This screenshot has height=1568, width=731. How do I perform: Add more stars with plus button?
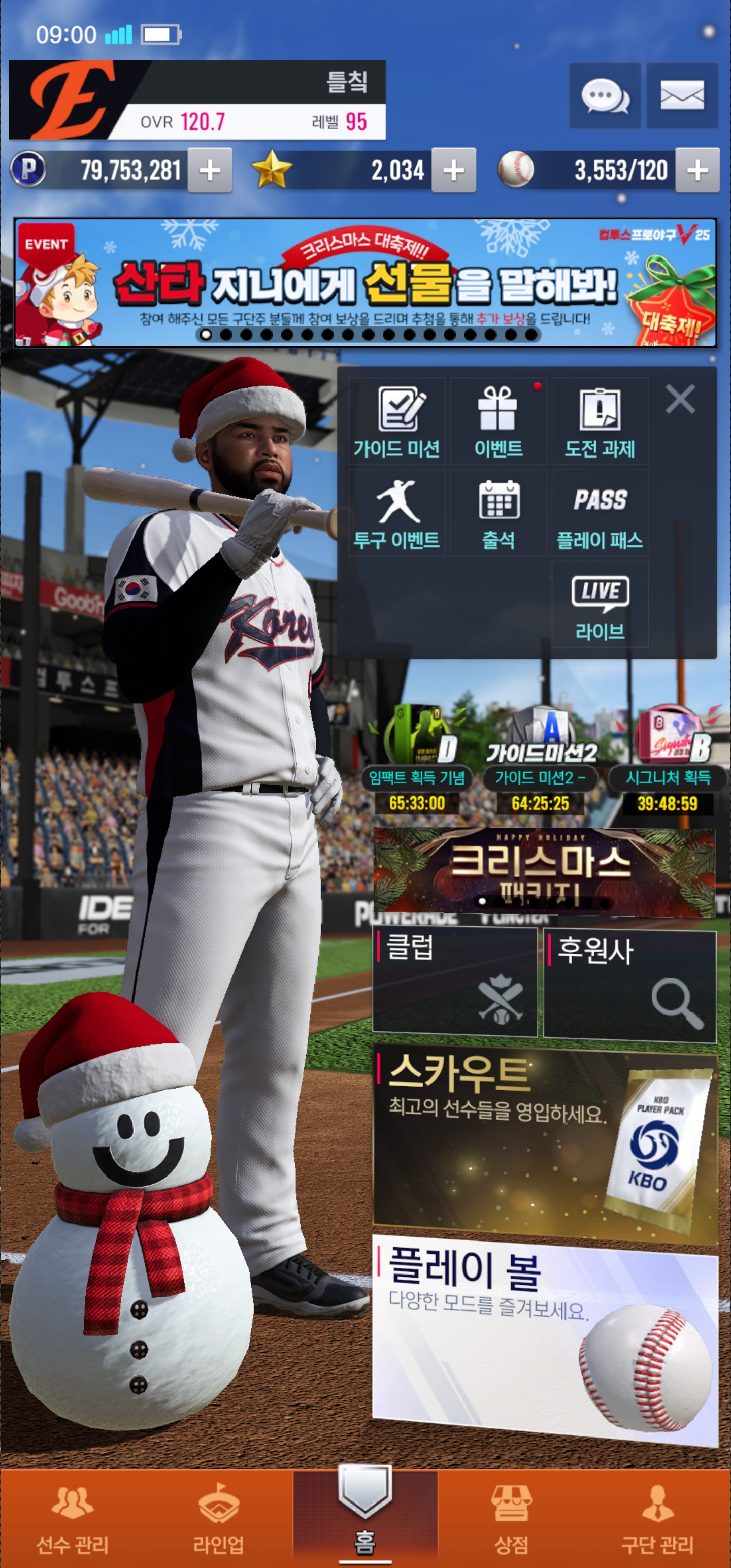click(x=453, y=171)
